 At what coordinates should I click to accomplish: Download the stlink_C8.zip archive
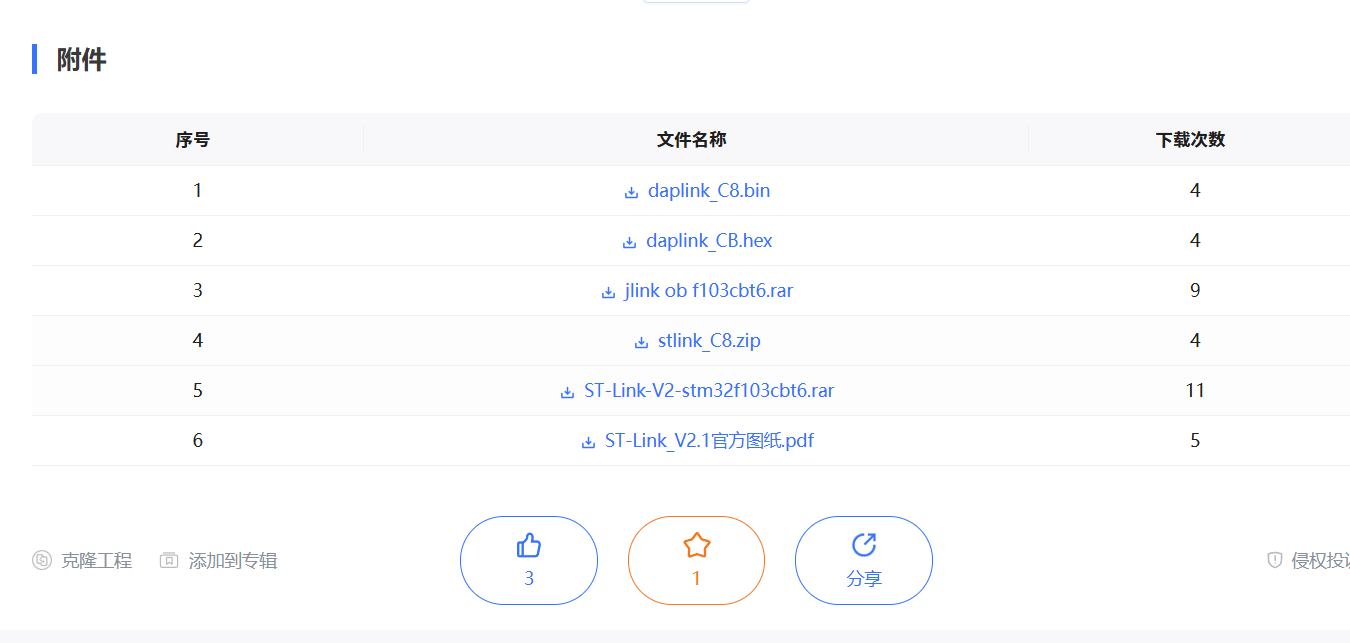point(708,341)
